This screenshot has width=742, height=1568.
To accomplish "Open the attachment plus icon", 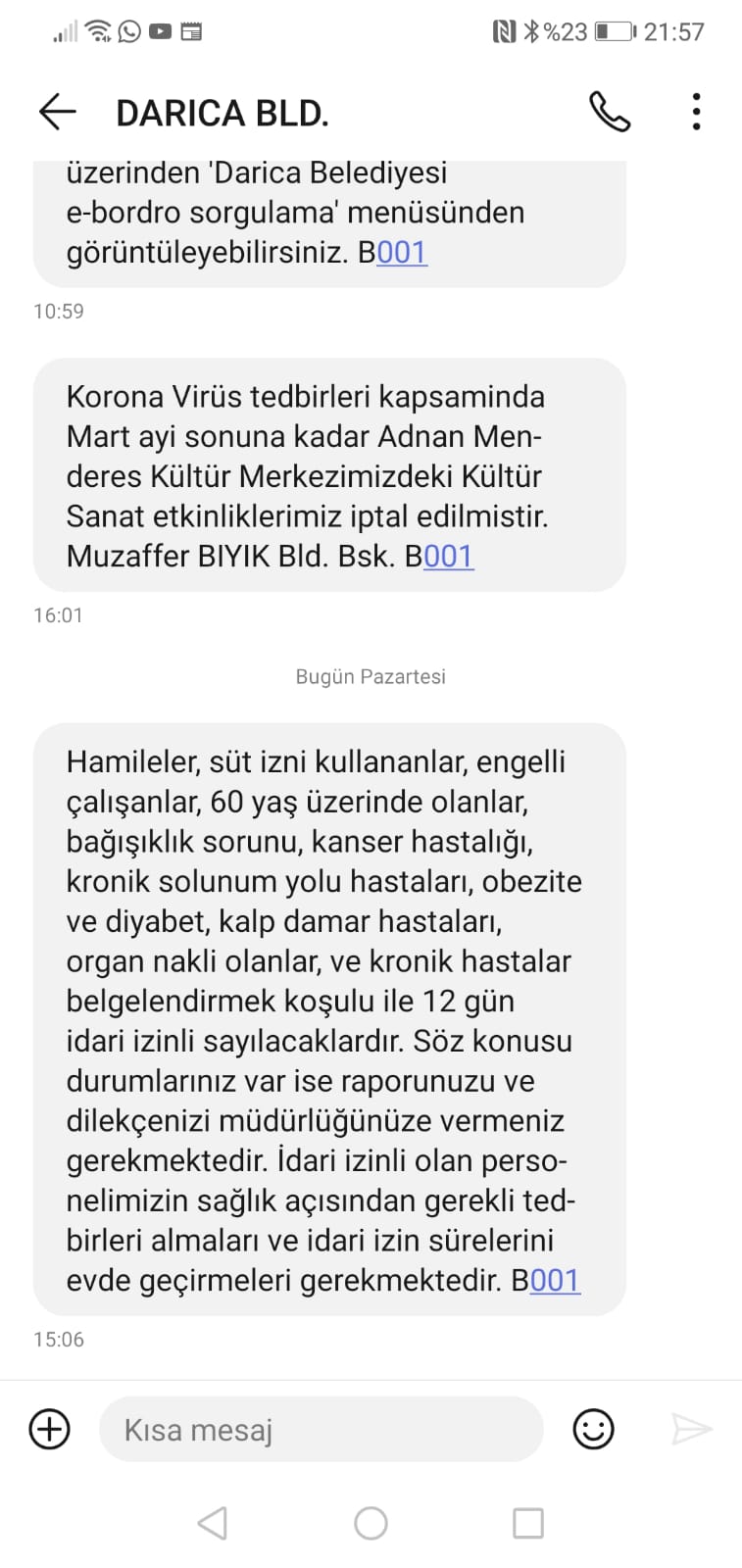I will [47, 1429].
